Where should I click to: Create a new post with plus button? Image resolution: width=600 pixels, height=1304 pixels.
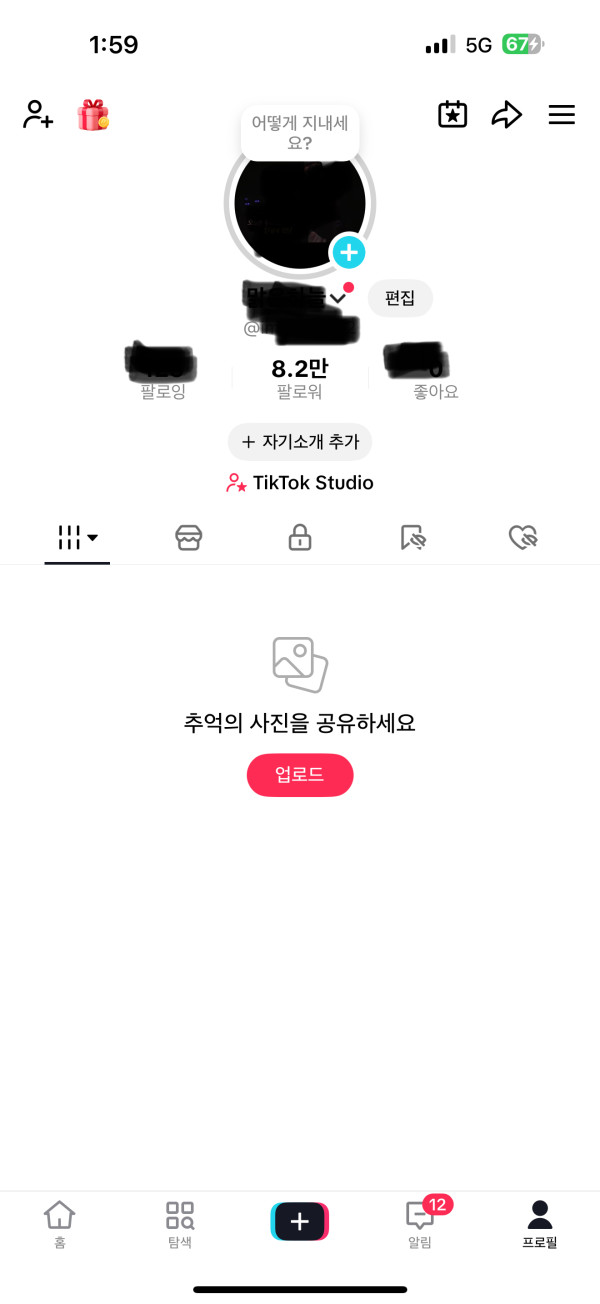pyautogui.click(x=300, y=1221)
